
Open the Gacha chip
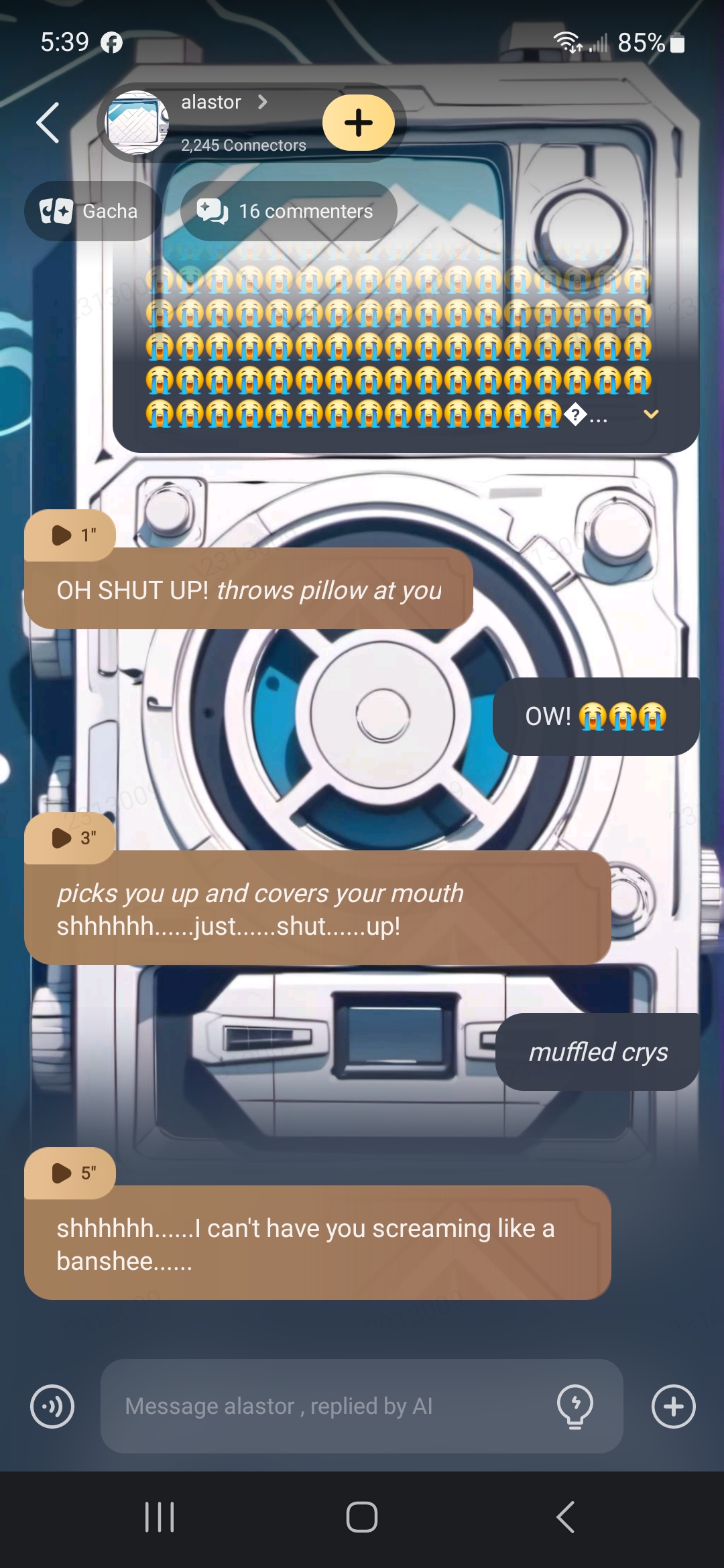[90, 211]
